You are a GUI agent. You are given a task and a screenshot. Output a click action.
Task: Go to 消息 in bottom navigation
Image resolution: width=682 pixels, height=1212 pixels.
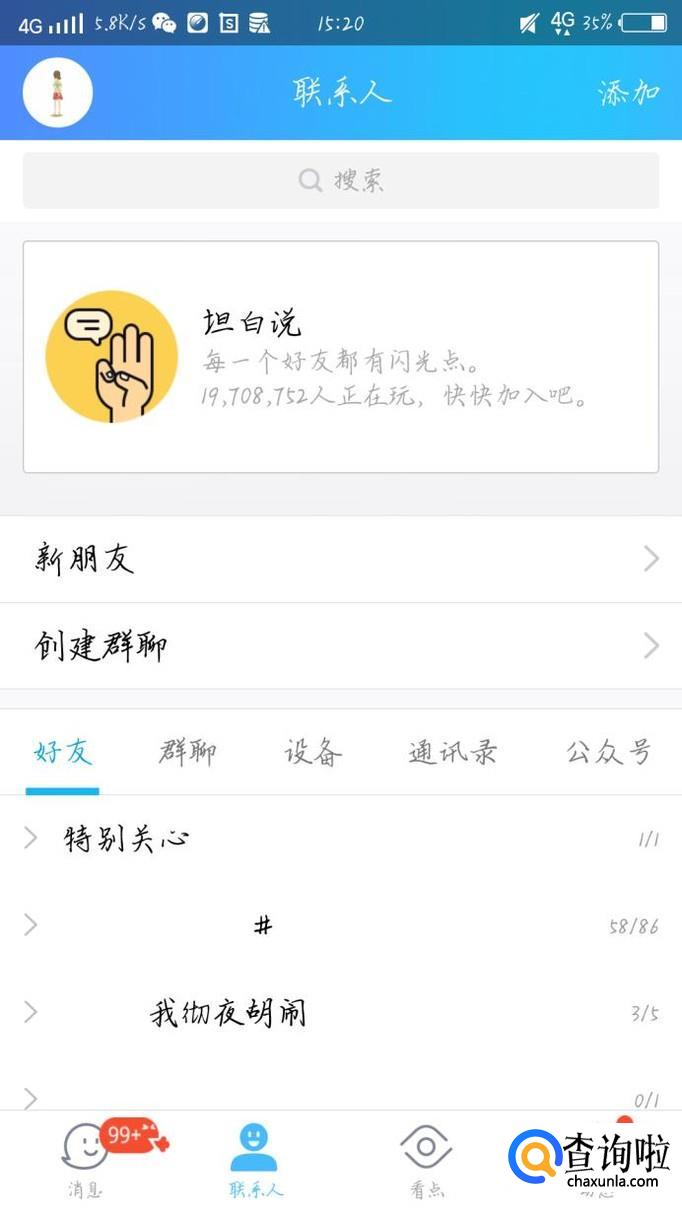tap(85, 1159)
